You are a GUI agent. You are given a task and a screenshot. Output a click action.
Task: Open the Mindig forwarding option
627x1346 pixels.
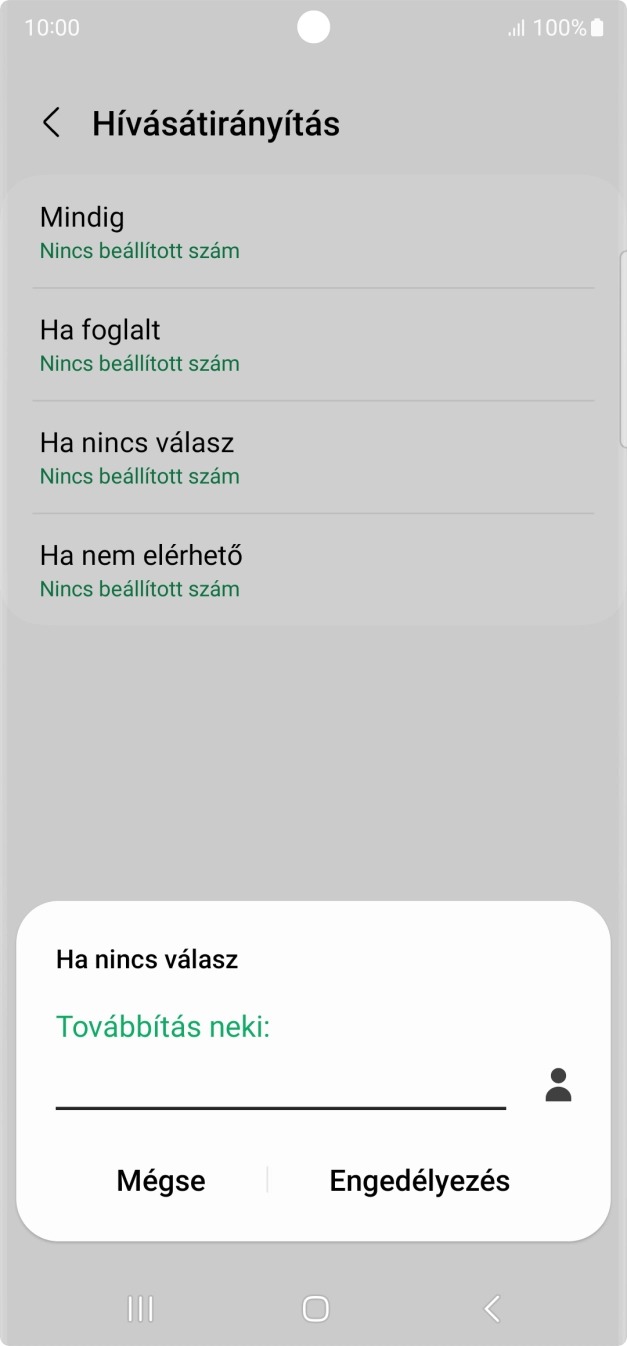coord(312,232)
